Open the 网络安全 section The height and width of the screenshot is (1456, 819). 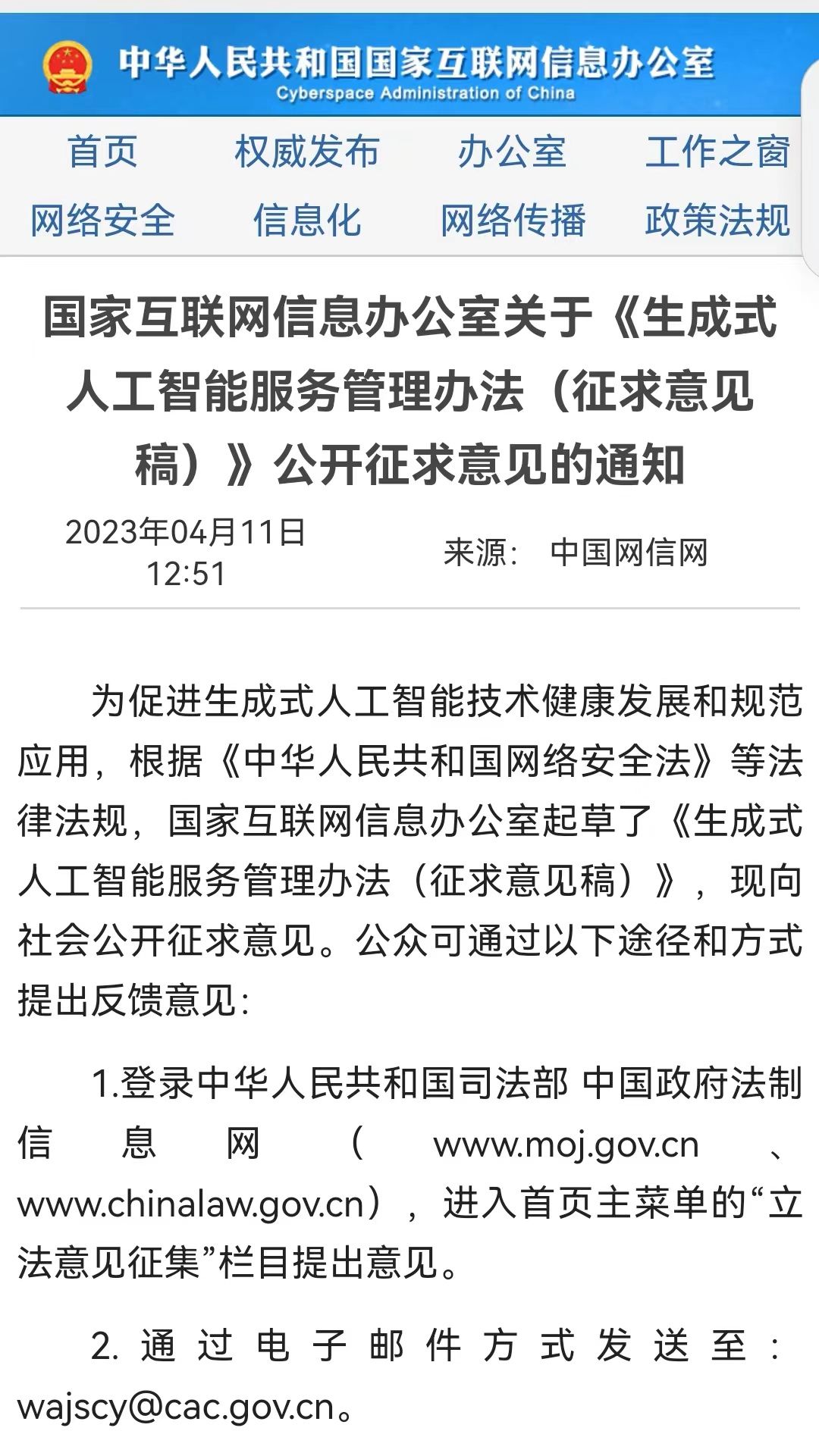point(102,221)
